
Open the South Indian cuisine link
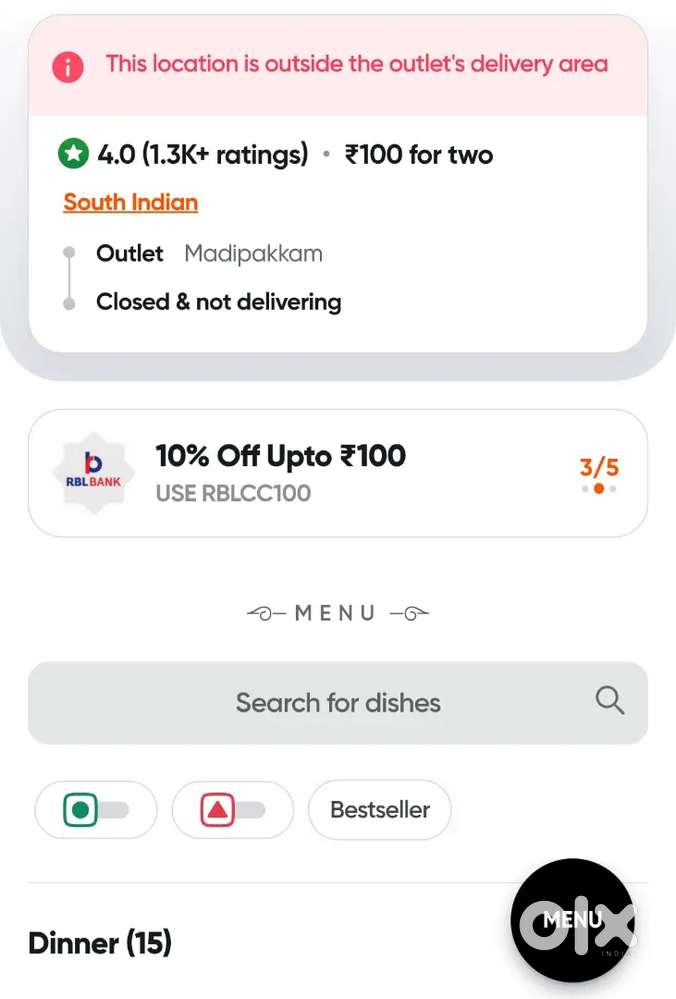130,202
